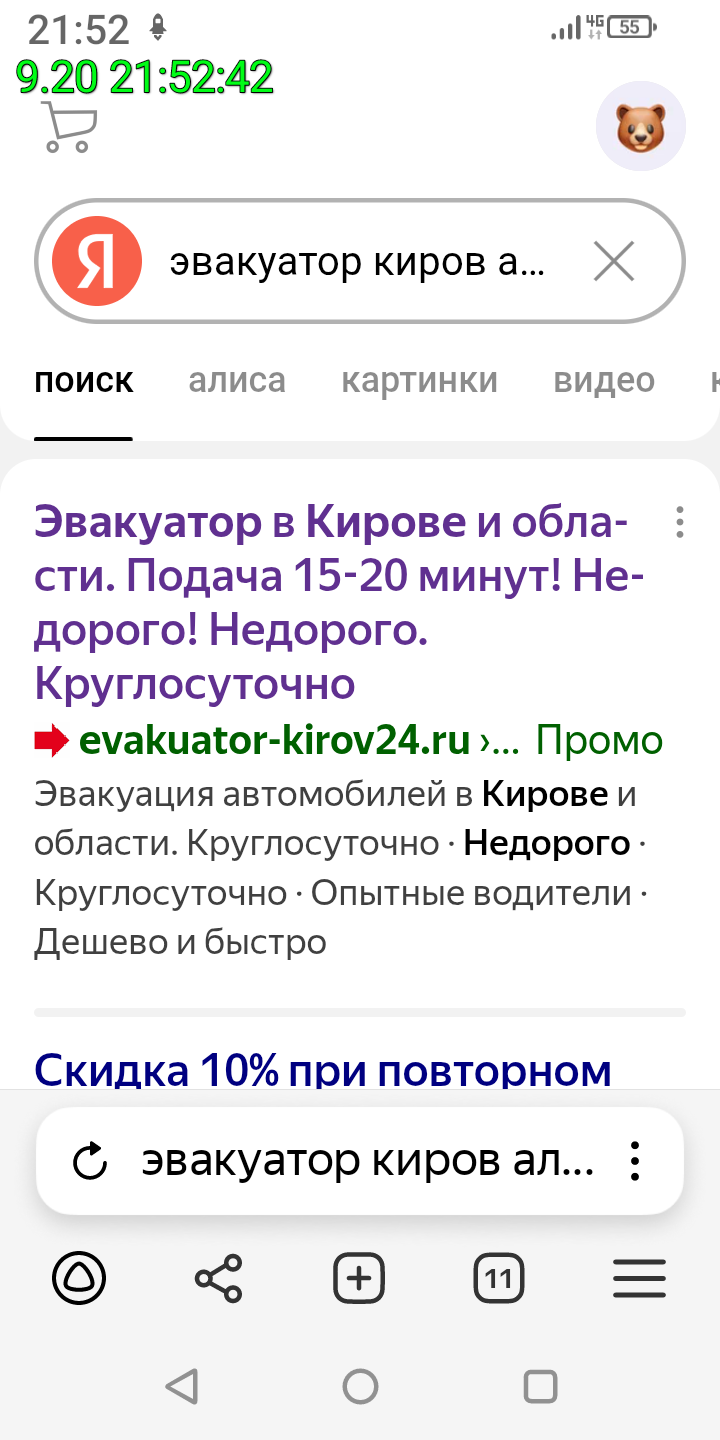720x1440 pixels.
Task: Open the address bar three-dot menu
Action: click(634, 1161)
